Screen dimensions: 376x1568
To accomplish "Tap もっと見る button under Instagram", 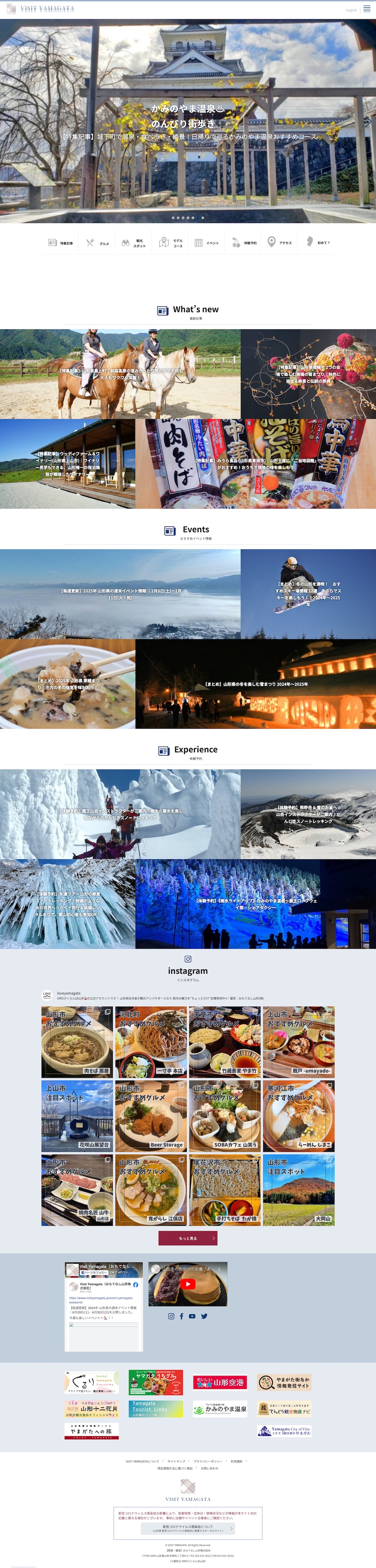I will (x=187, y=1238).
